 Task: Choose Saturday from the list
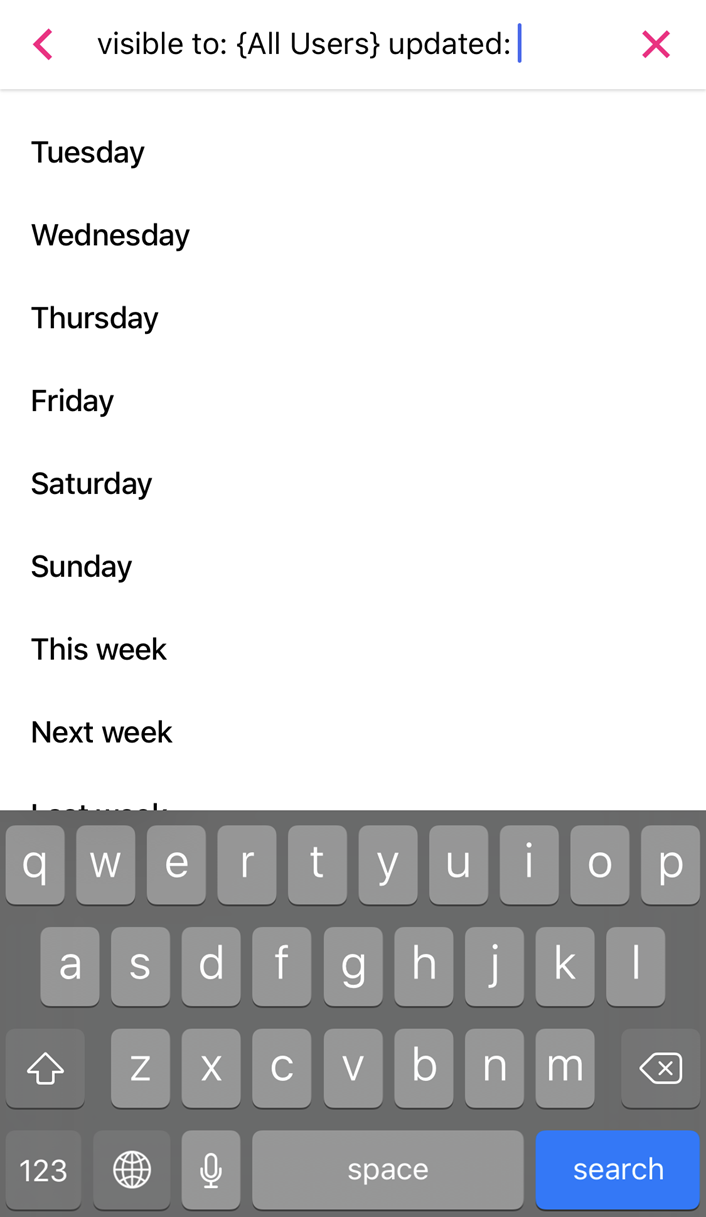92,485
